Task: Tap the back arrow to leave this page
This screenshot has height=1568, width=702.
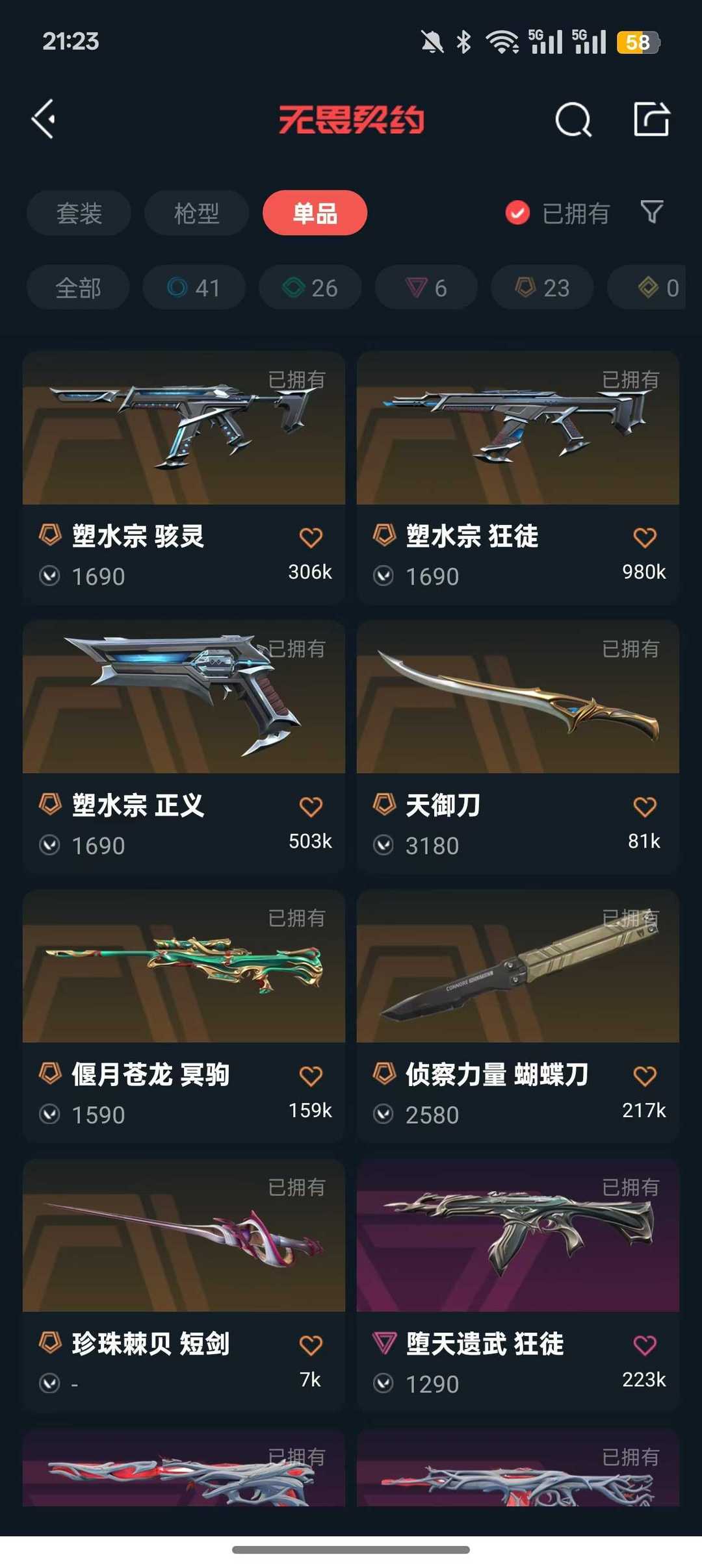Action: coord(44,120)
